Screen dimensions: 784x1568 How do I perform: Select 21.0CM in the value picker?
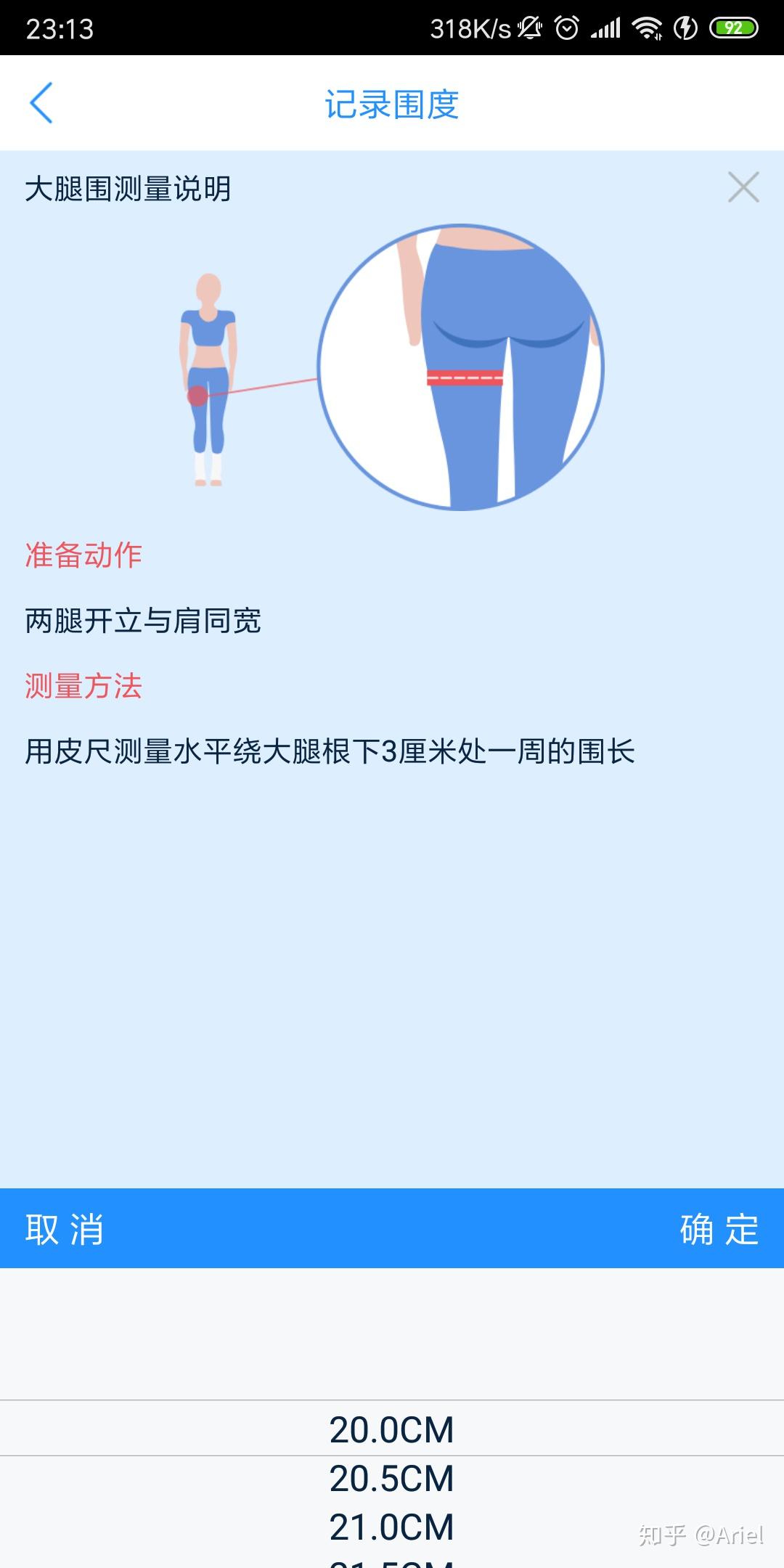click(x=392, y=1527)
